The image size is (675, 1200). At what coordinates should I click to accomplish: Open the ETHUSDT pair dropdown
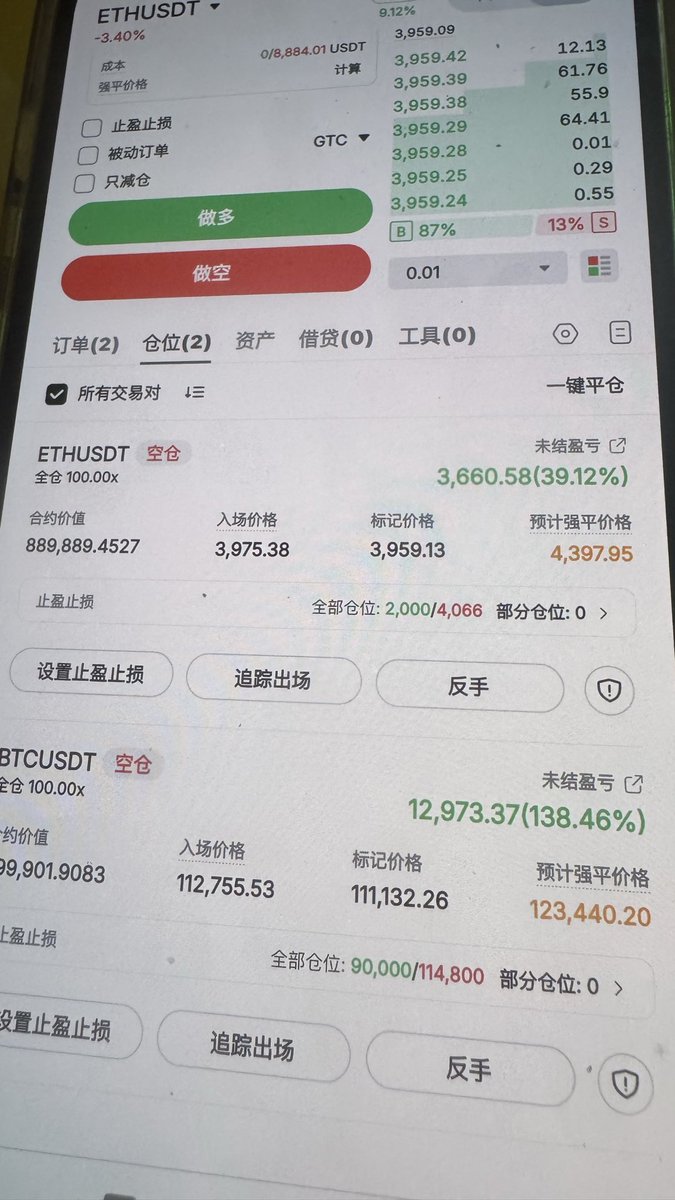click(215, 8)
